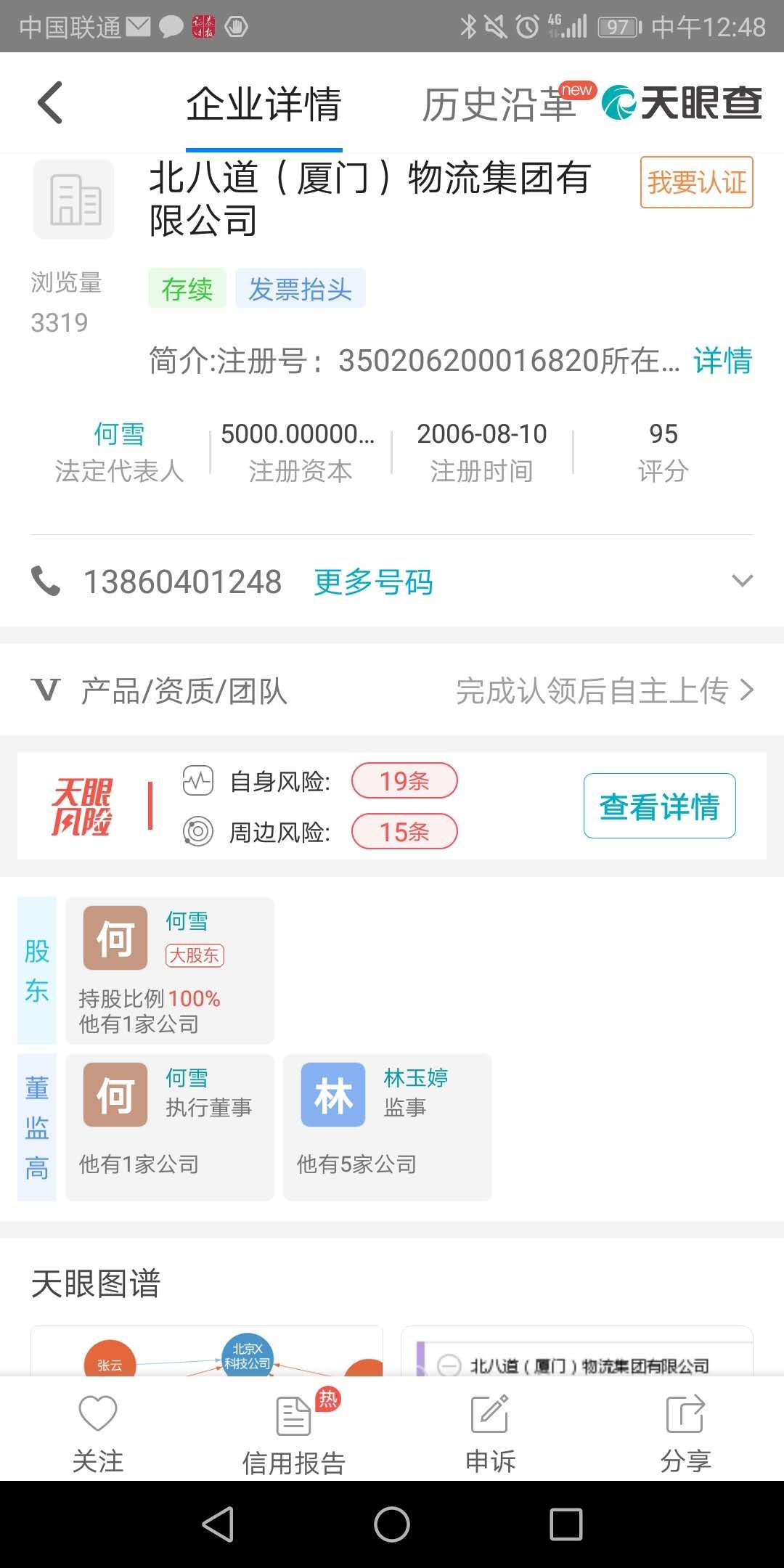
Task: Tap 查看详情 in 天眼风险
Action: pyautogui.click(x=659, y=806)
